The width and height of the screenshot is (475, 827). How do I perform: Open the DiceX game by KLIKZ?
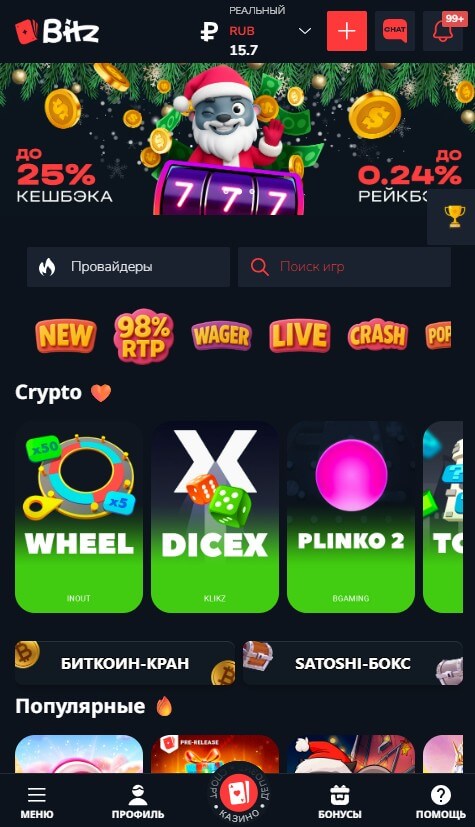point(215,517)
